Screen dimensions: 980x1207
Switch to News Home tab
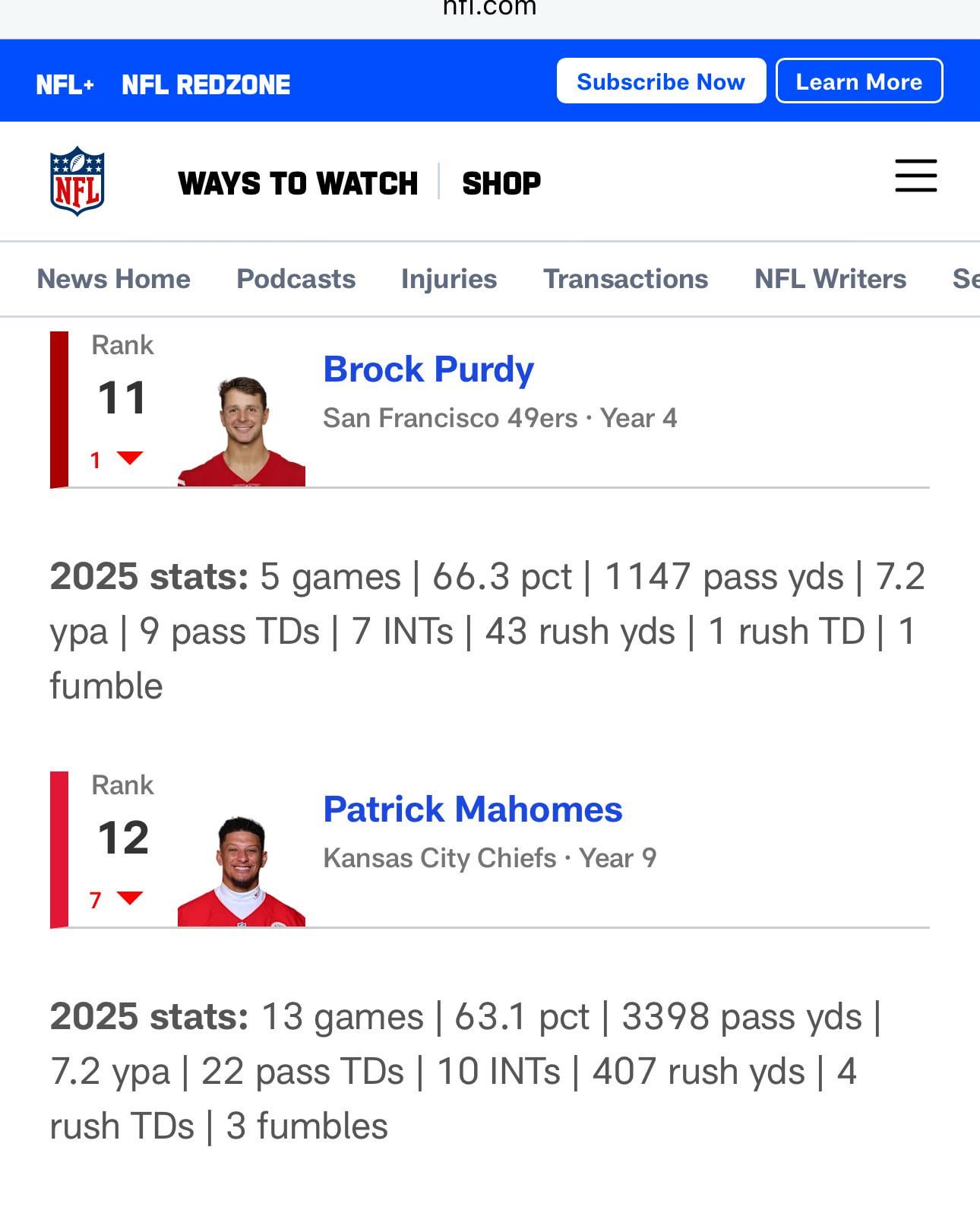pyautogui.click(x=113, y=279)
